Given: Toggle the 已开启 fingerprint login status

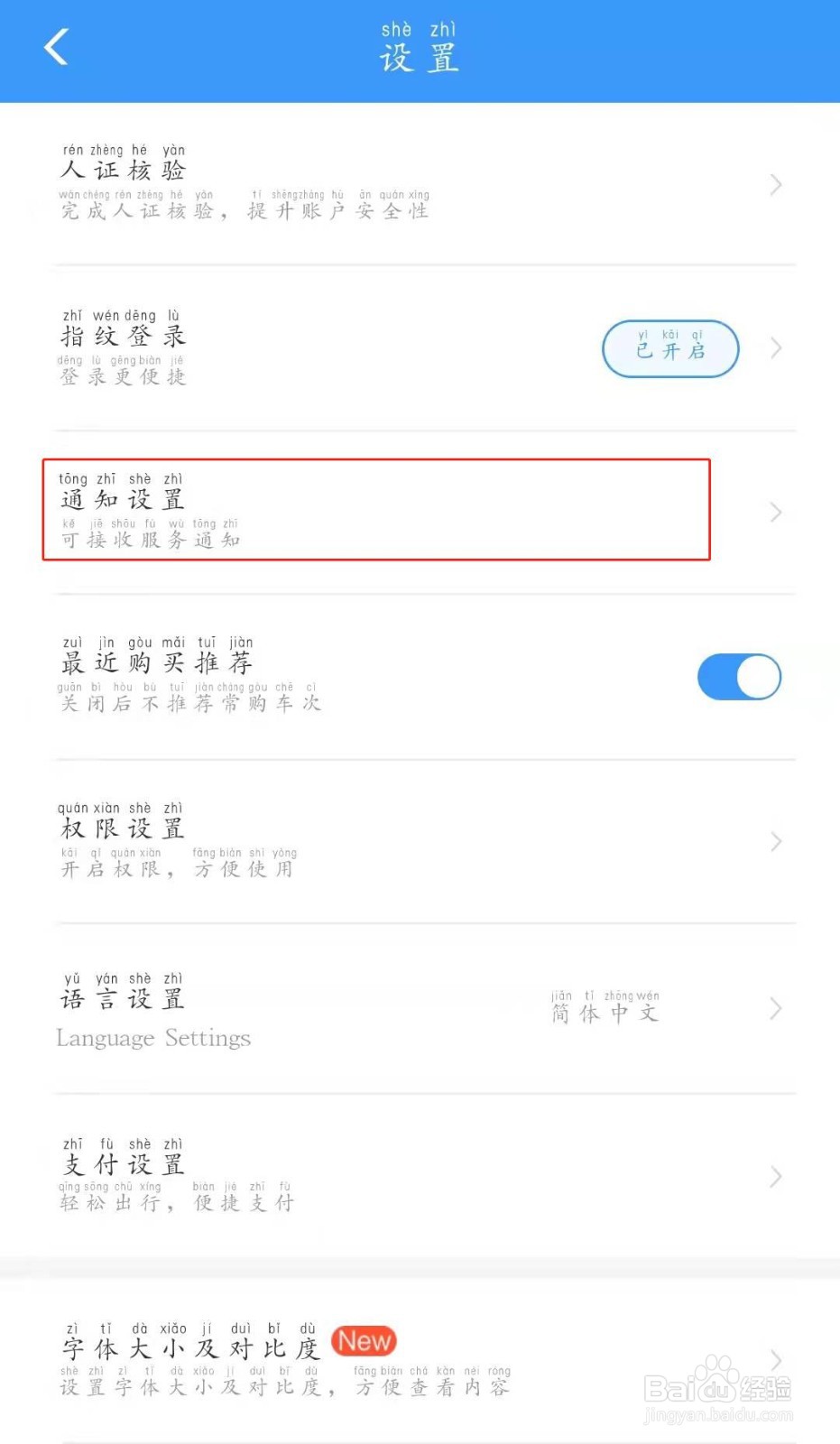Looking at the screenshot, I should [670, 349].
